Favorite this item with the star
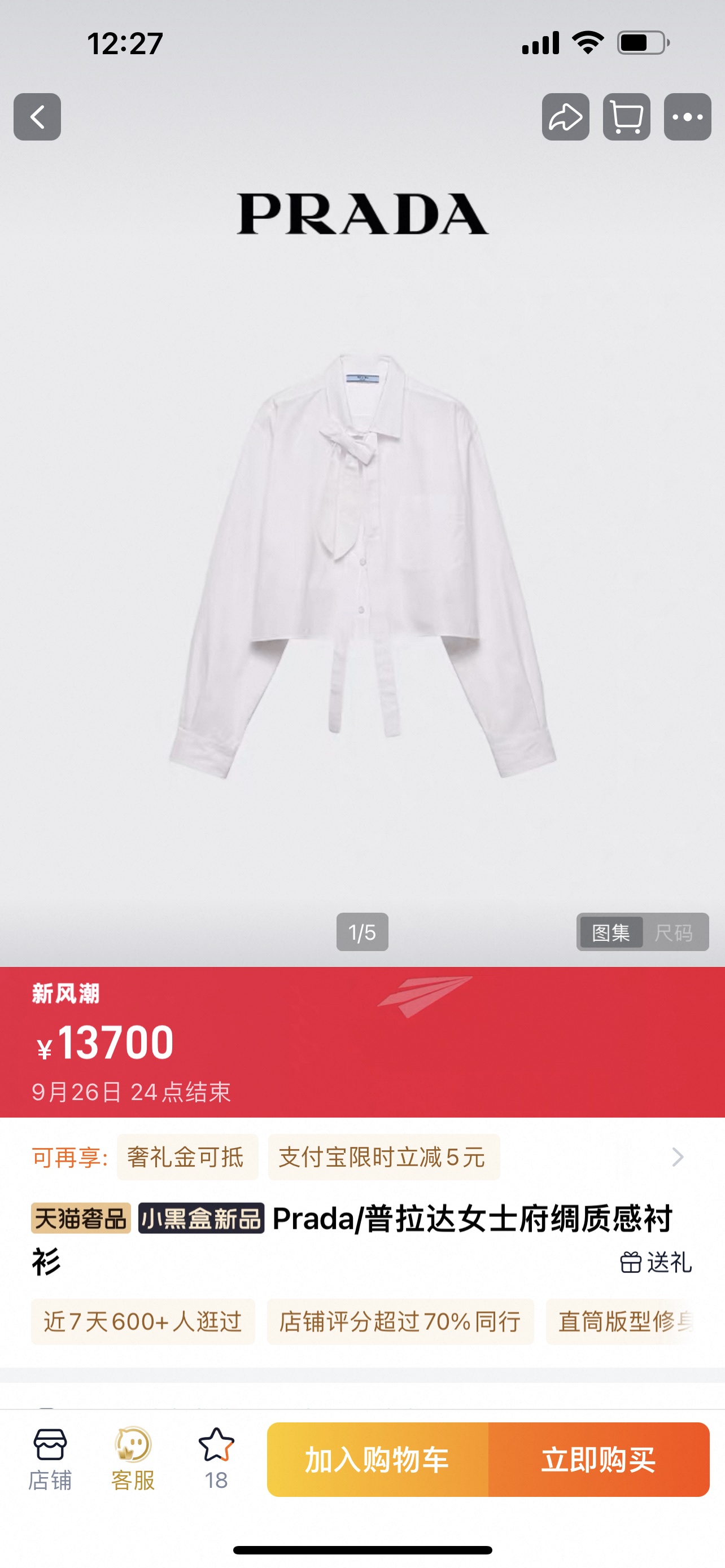The image size is (725, 1568). coord(216,1459)
